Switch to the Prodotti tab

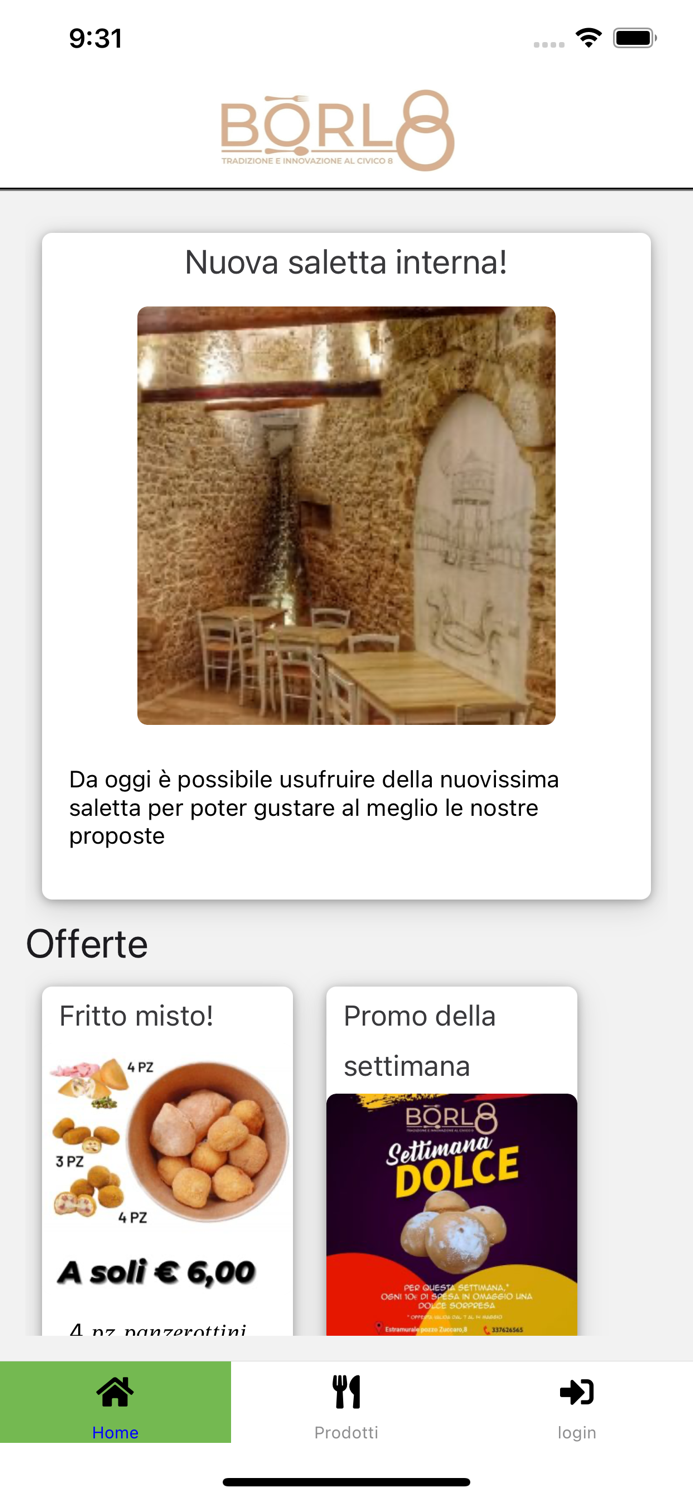(x=346, y=1402)
